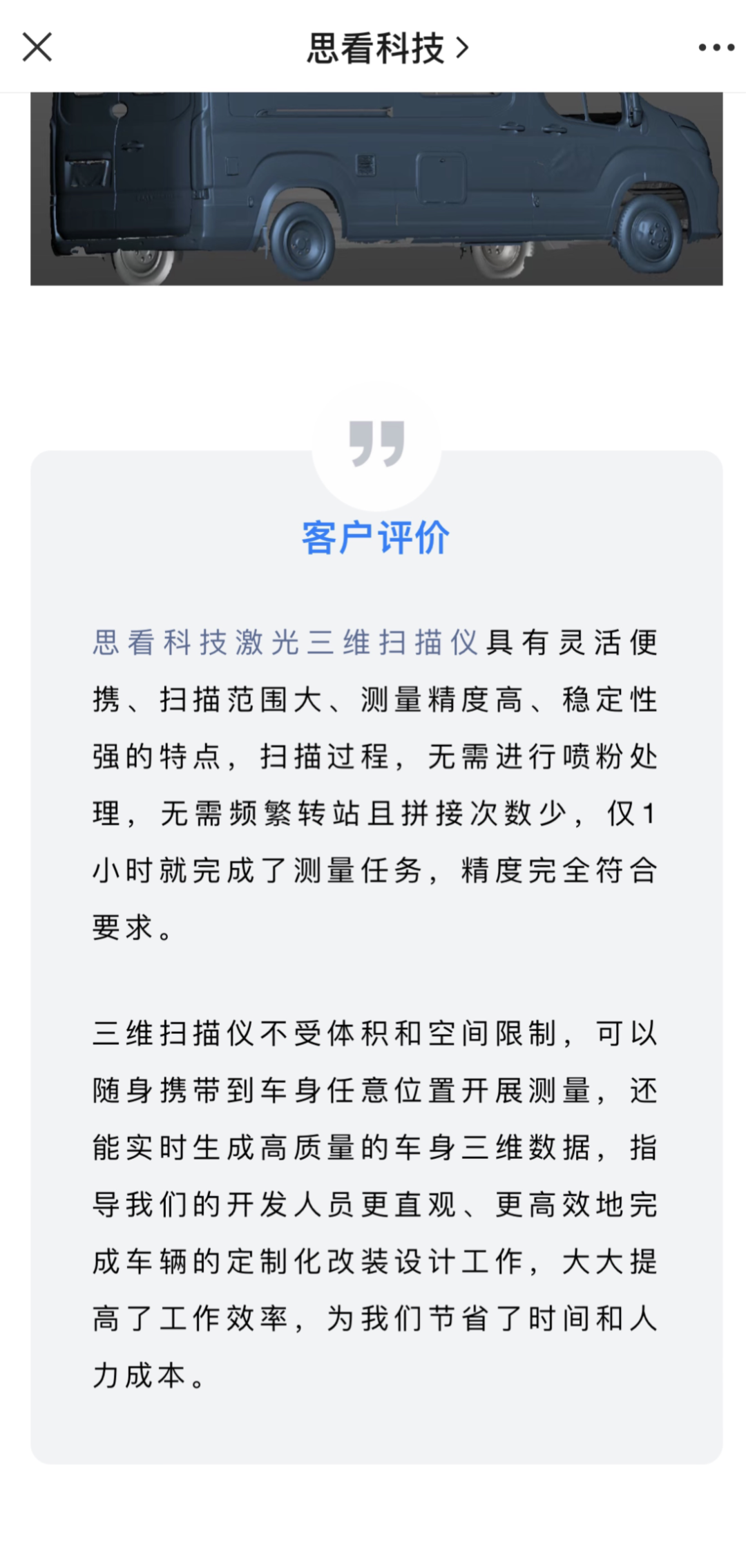Close the article page
Viewport: 746px width, 1568px height.
pos(37,48)
